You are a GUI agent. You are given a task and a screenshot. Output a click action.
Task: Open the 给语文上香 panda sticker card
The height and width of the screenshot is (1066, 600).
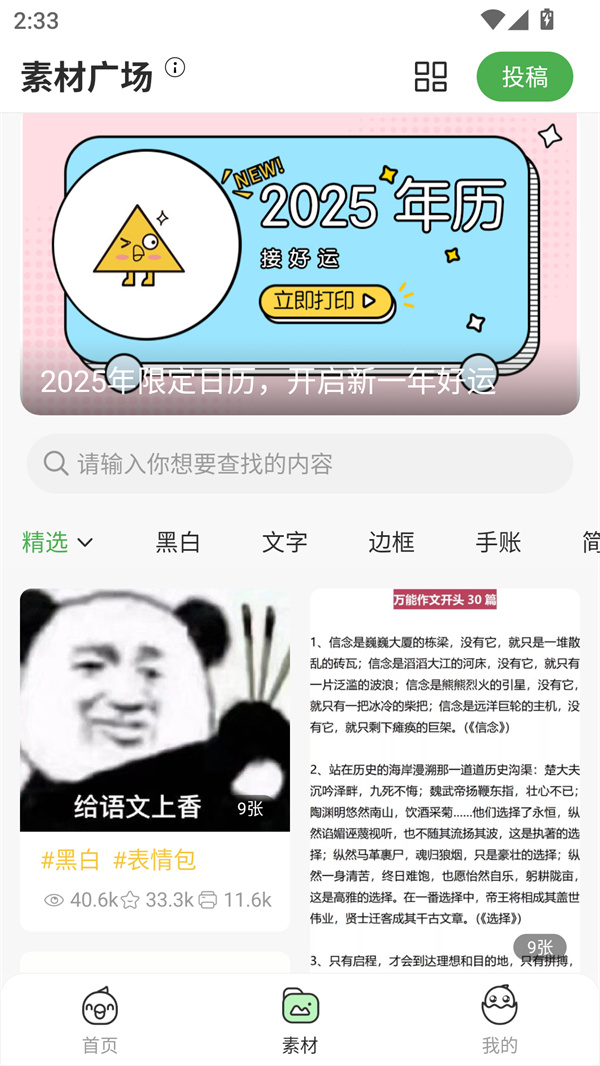[x=155, y=710]
